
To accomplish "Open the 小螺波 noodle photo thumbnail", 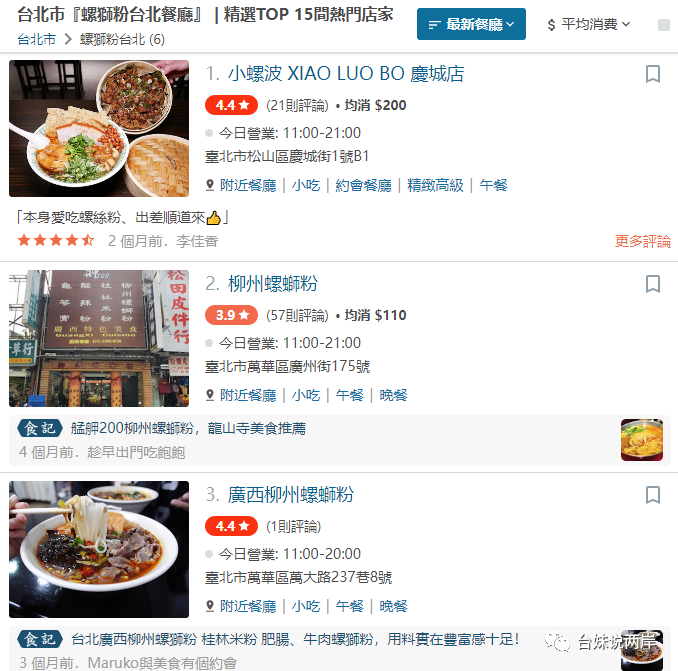I will 99,128.
